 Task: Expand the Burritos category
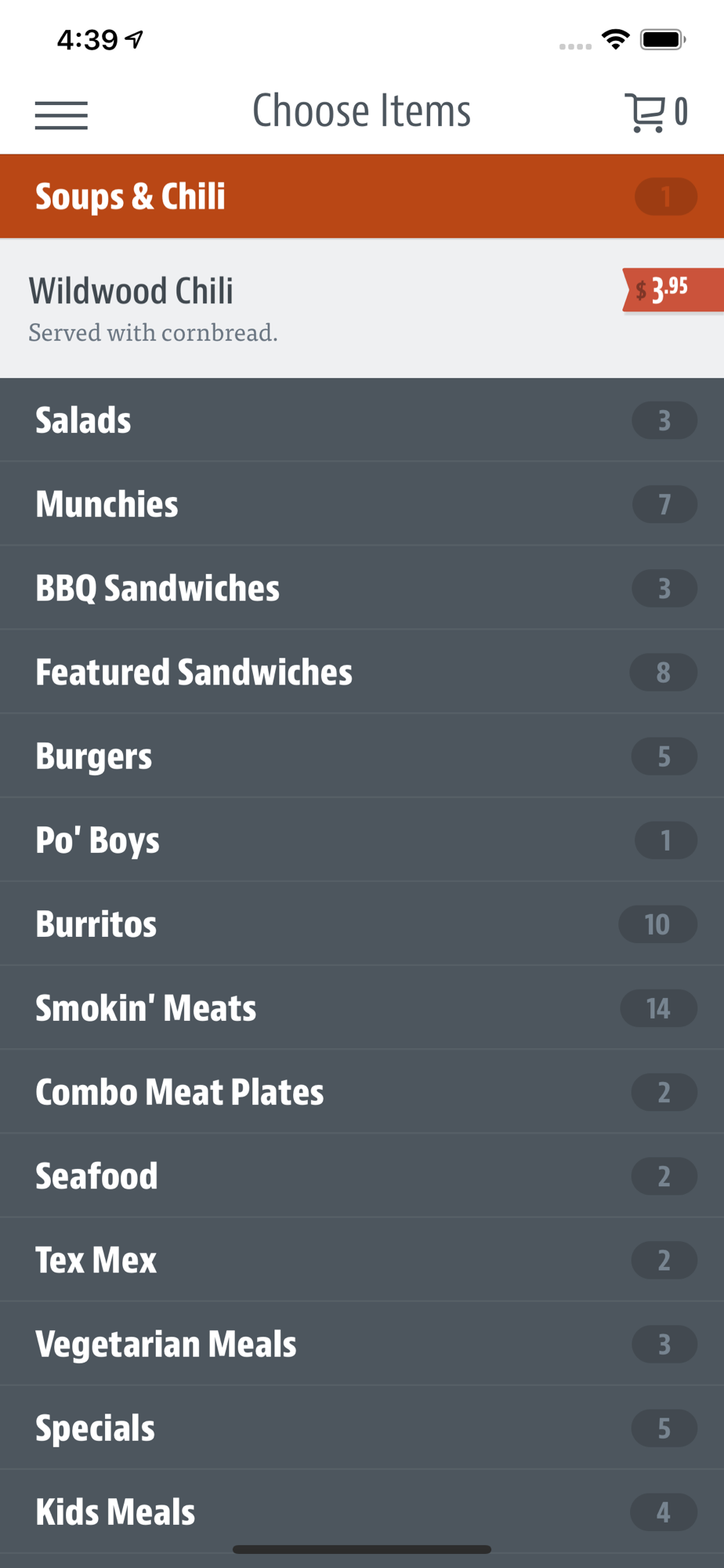pyautogui.click(x=362, y=924)
